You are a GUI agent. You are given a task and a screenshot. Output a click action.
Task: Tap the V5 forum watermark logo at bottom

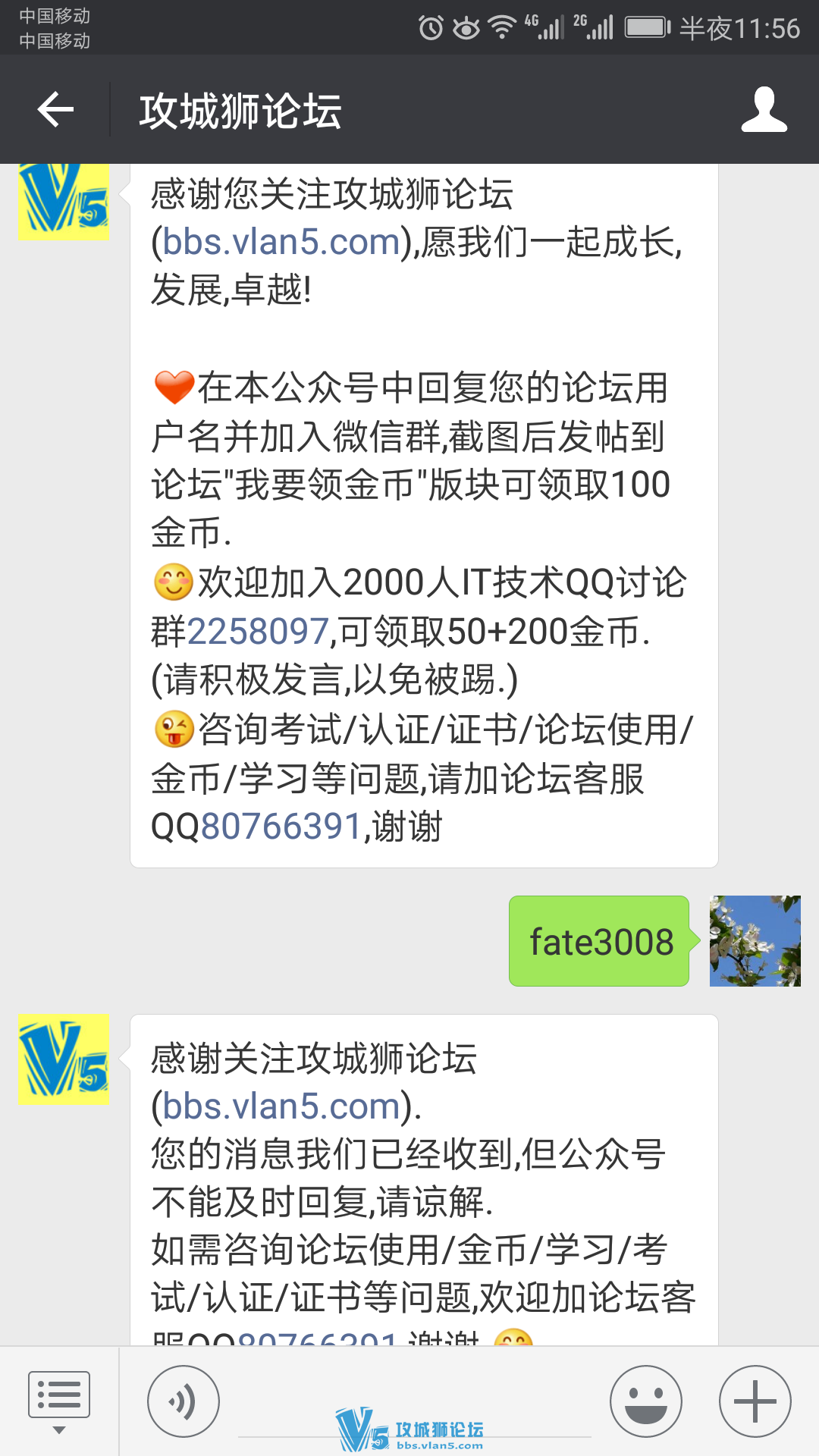point(409,1429)
